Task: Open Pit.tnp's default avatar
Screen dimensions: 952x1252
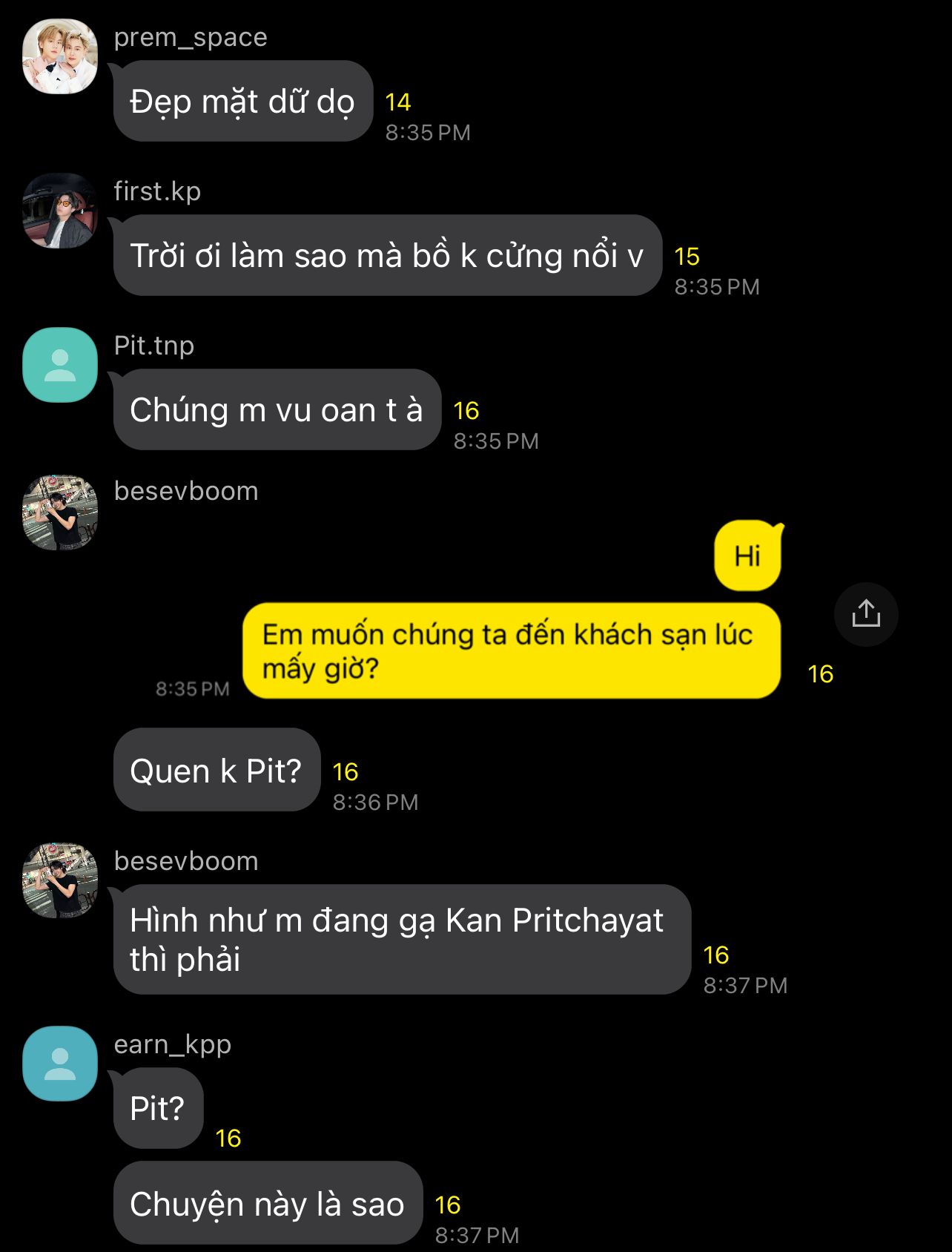Action: [x=60, y=365]
